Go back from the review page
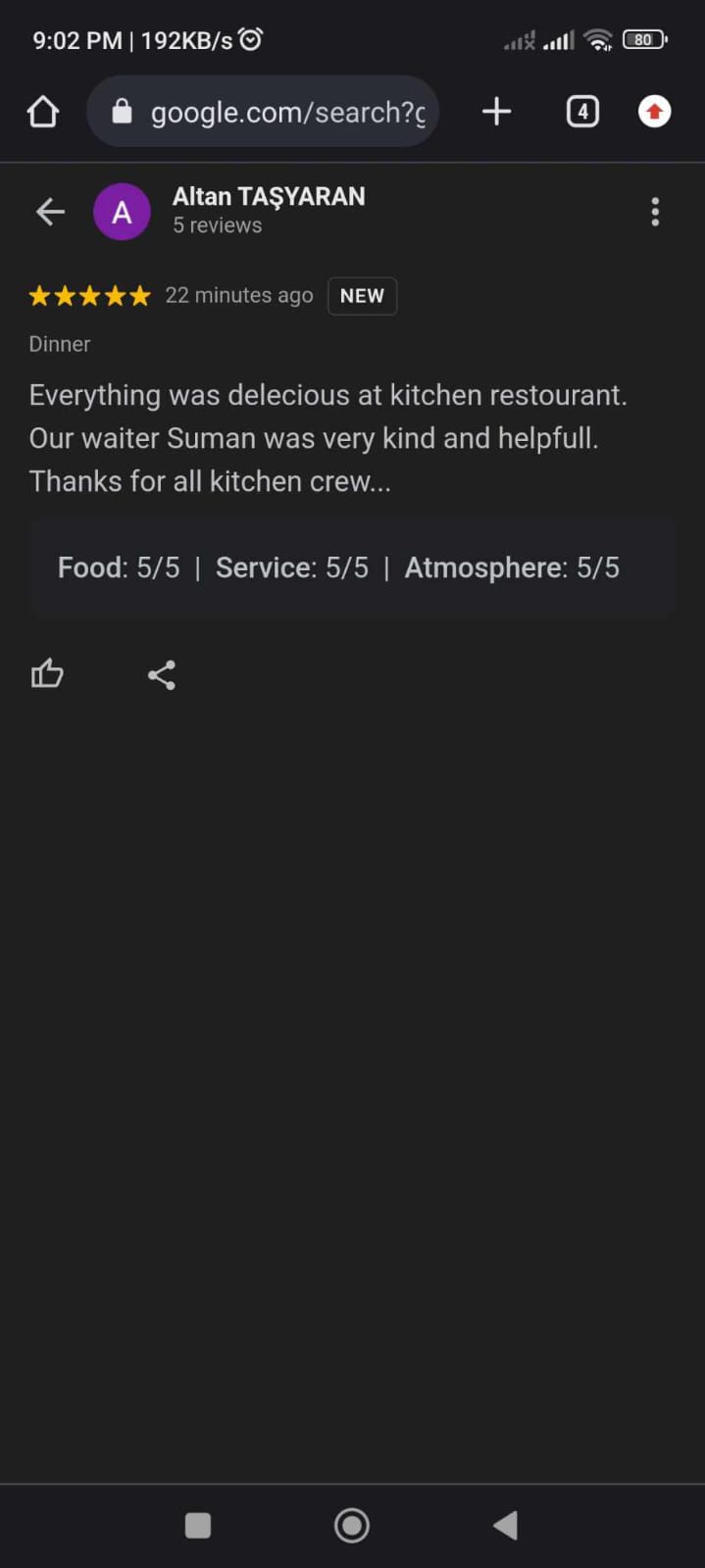705x1568 pixels. coord(50,212)
